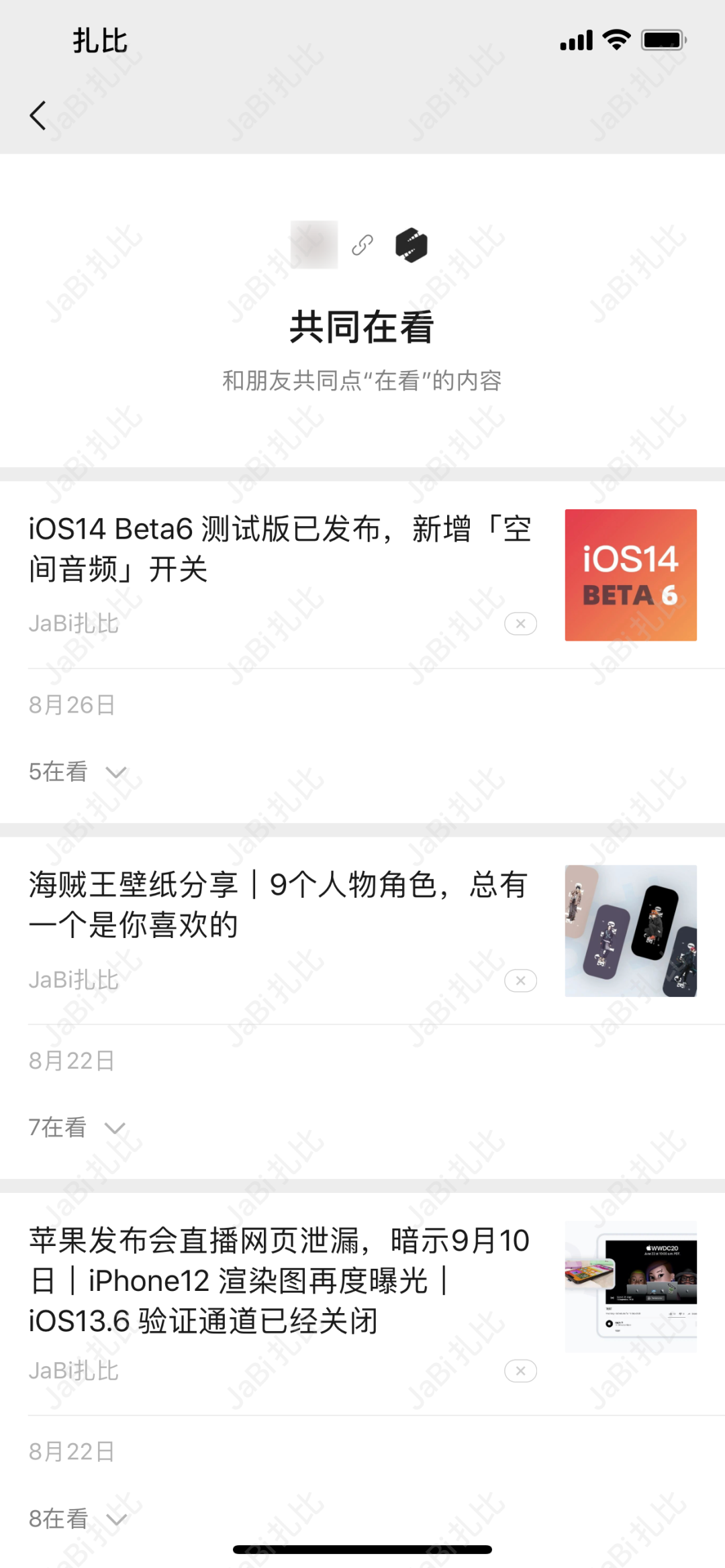Open the 苹果发布会直播网页泄漏 article
Image resolution: width=725 pixels, height=1568 pixels.
(x=279, y=1280)
